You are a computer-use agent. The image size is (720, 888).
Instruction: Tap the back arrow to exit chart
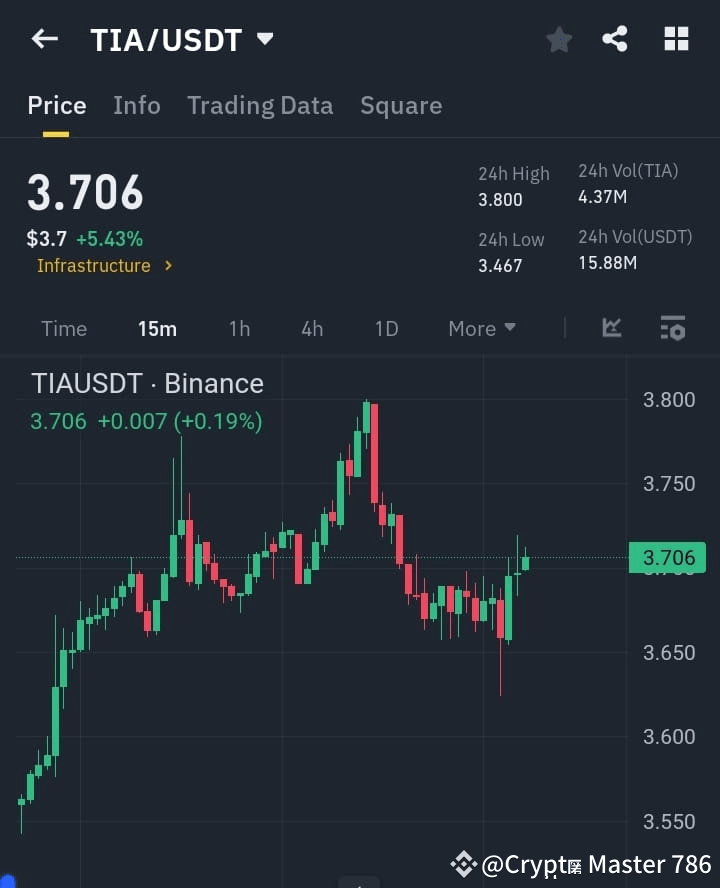click(42, 39)
